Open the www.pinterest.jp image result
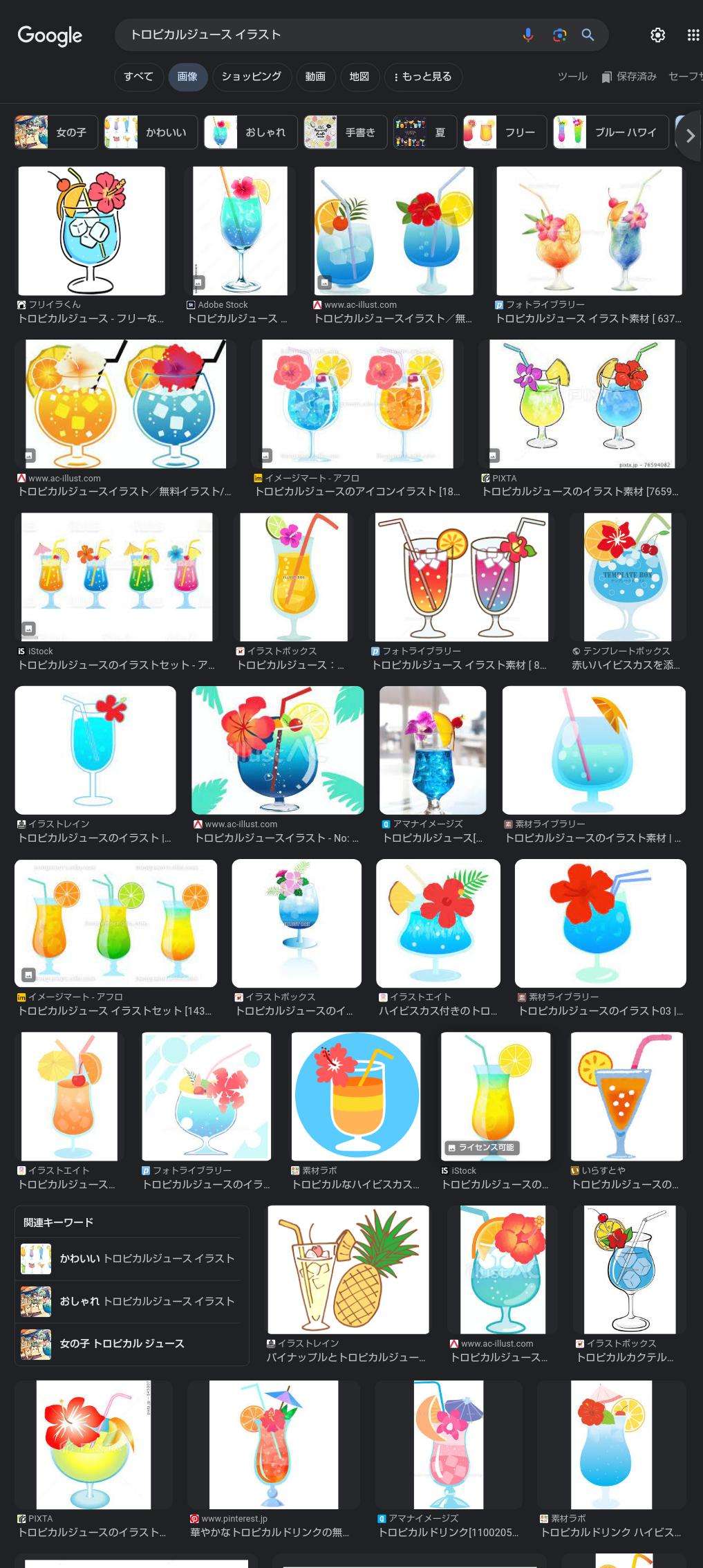This screenshot has width=703, height=1568. pyautogui.click(x=273, y=1445)
